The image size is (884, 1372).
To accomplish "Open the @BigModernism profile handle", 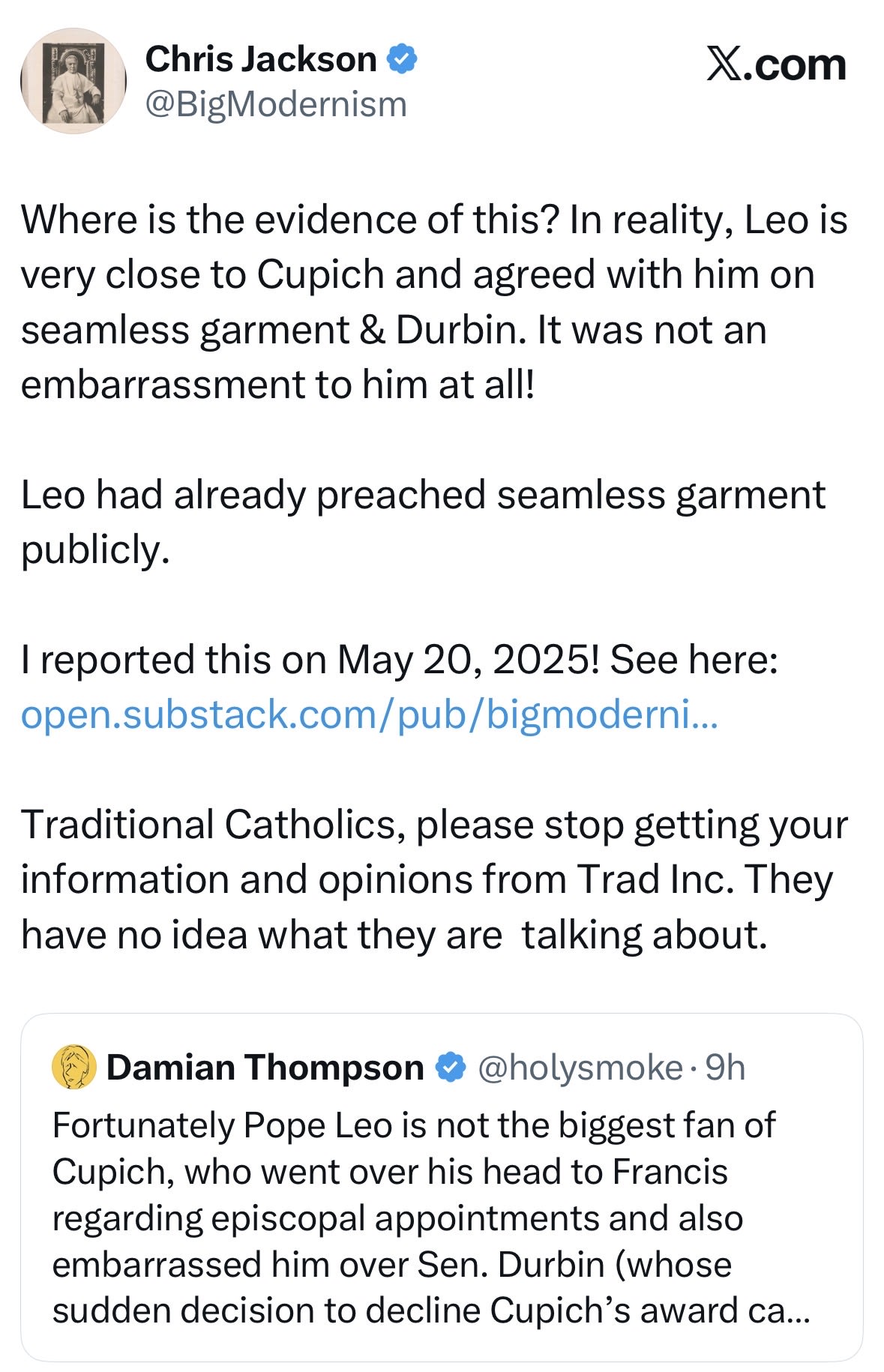I will [275, 104].
